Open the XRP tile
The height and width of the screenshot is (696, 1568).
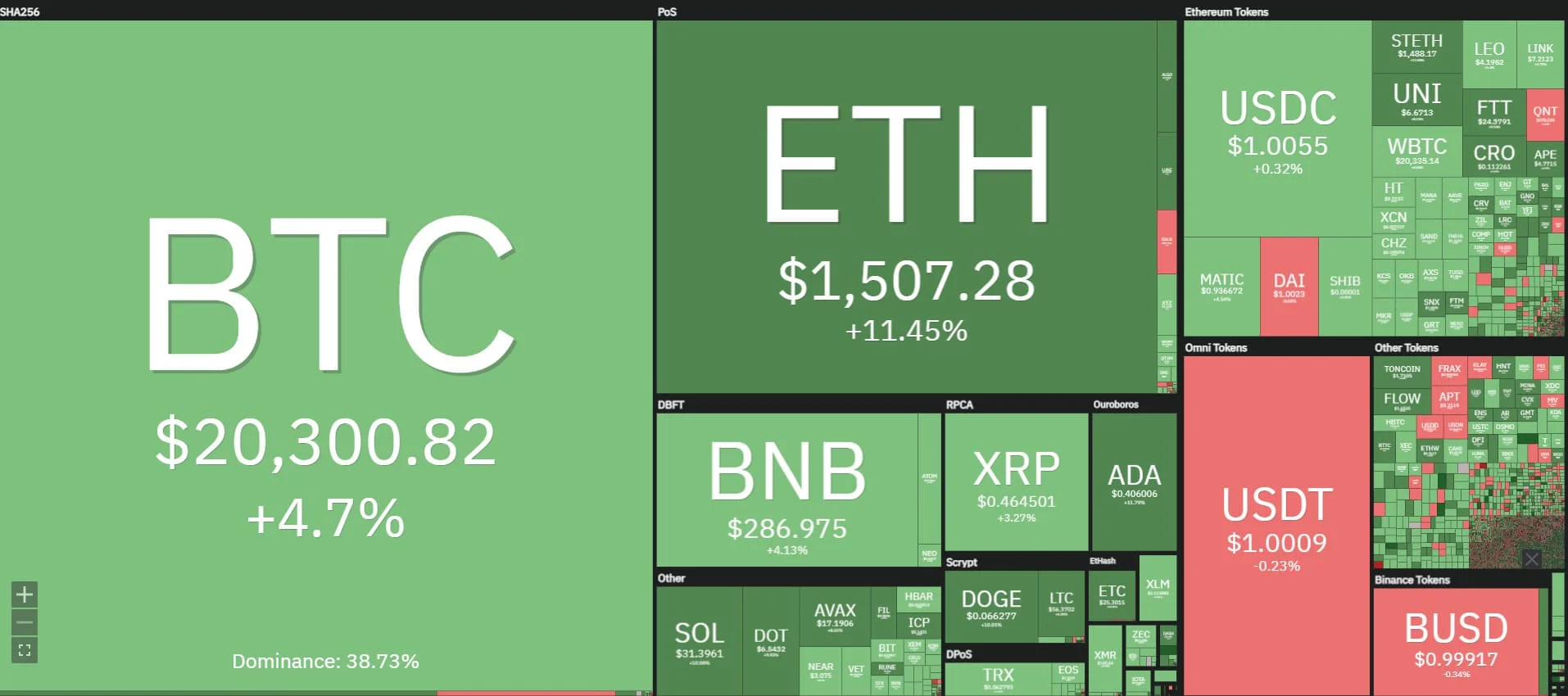pos(1016,481)
